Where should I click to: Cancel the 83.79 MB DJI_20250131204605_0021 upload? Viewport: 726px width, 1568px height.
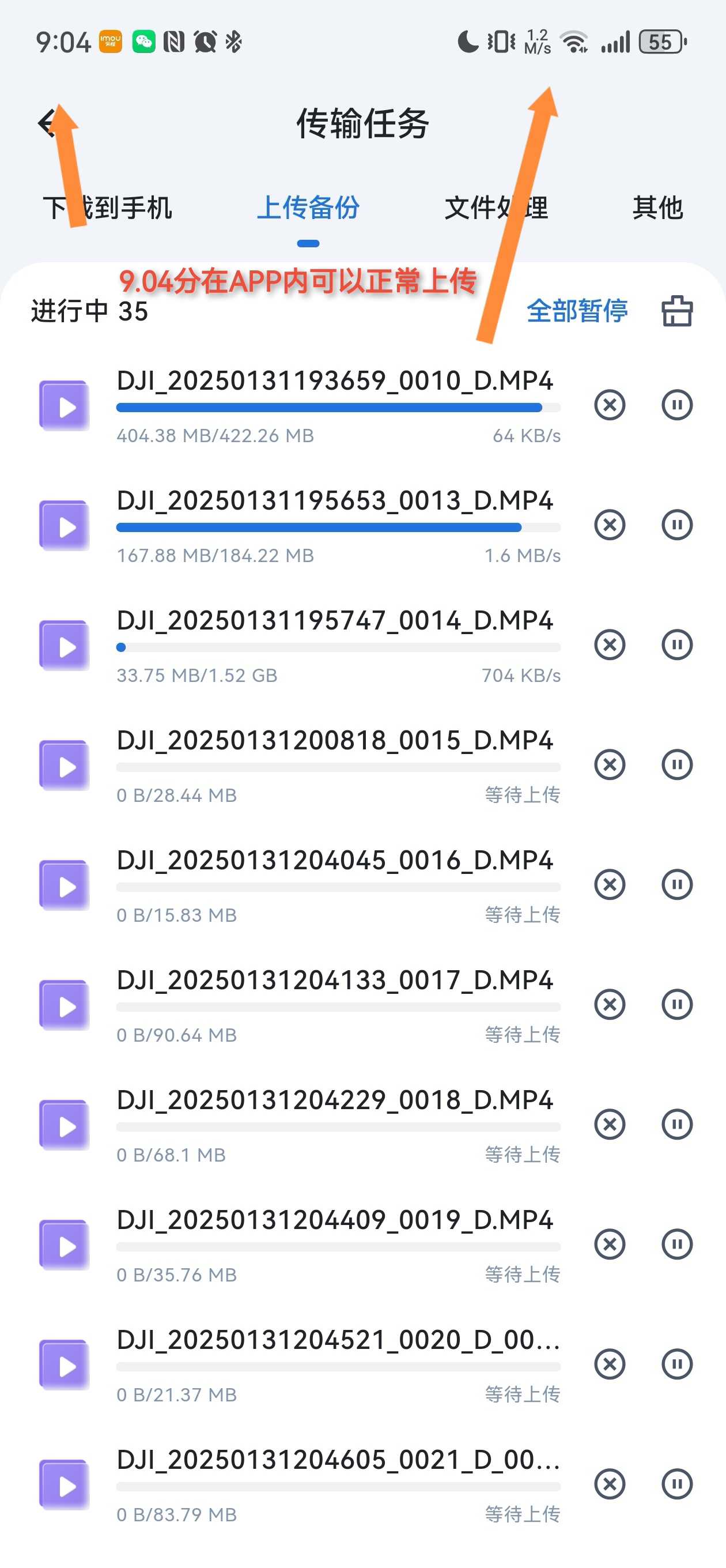(610, 1484)
